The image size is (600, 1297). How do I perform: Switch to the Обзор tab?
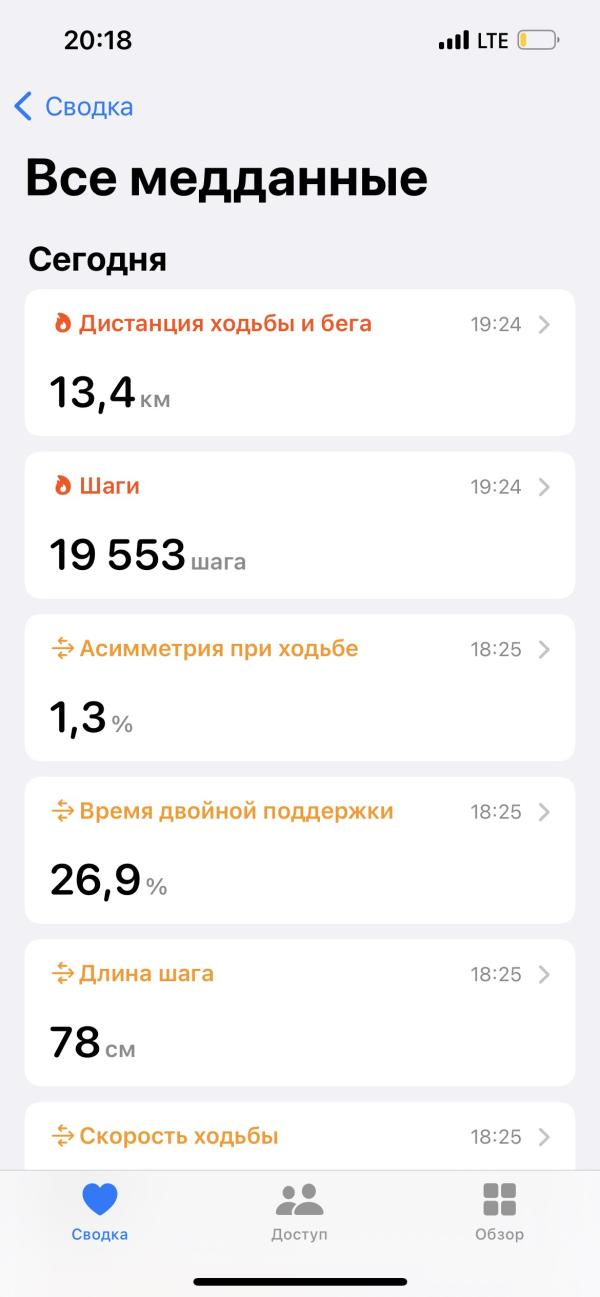pyautogui.click(x=499, y=1211)
